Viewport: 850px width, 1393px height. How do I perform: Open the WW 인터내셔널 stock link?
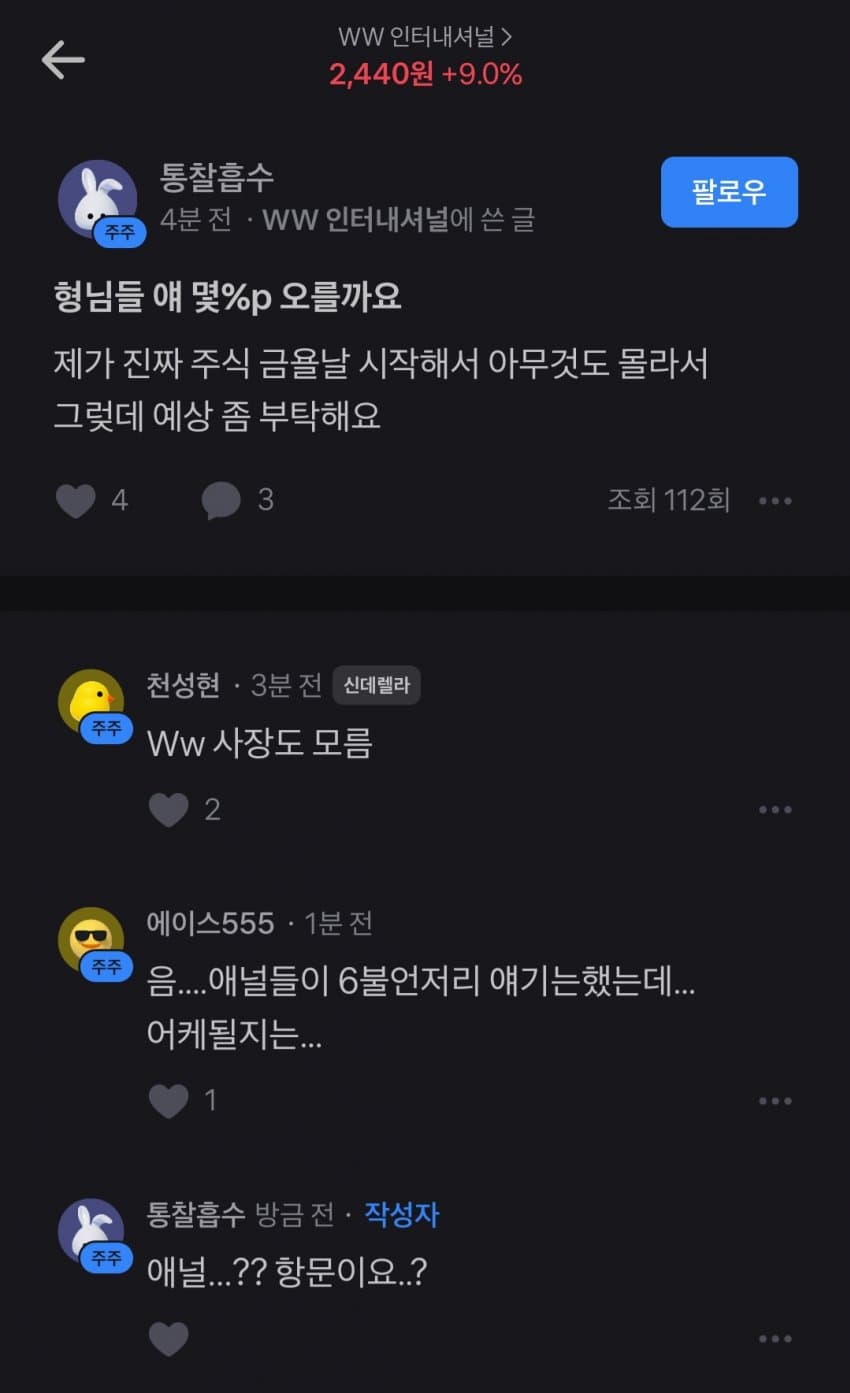pos(426,38)
